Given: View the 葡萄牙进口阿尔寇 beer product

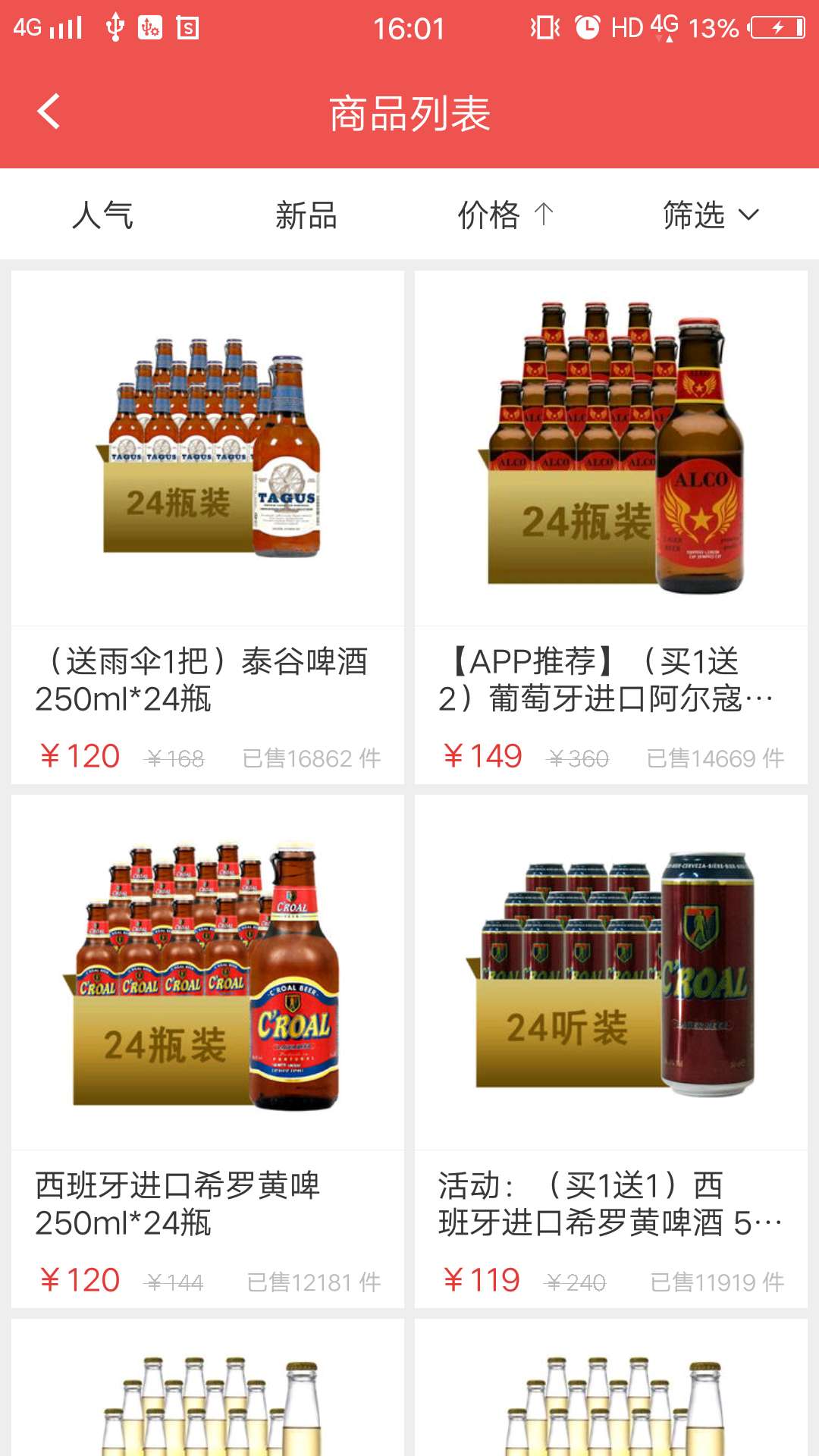Looking at the screenshot, I should [610, 526].
